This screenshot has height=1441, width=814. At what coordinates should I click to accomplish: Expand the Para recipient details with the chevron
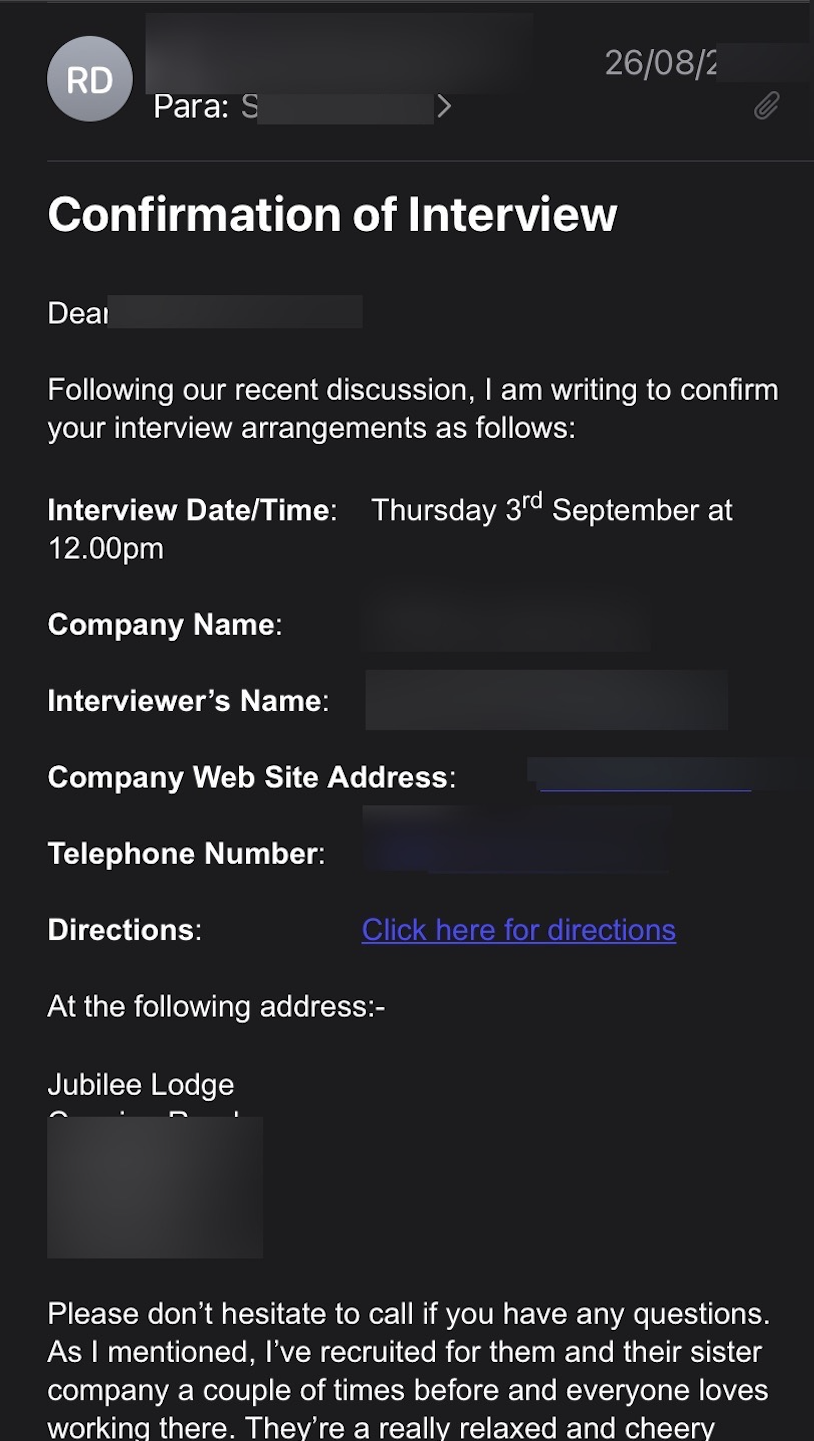pyautogui.click(x=444, y=106)
